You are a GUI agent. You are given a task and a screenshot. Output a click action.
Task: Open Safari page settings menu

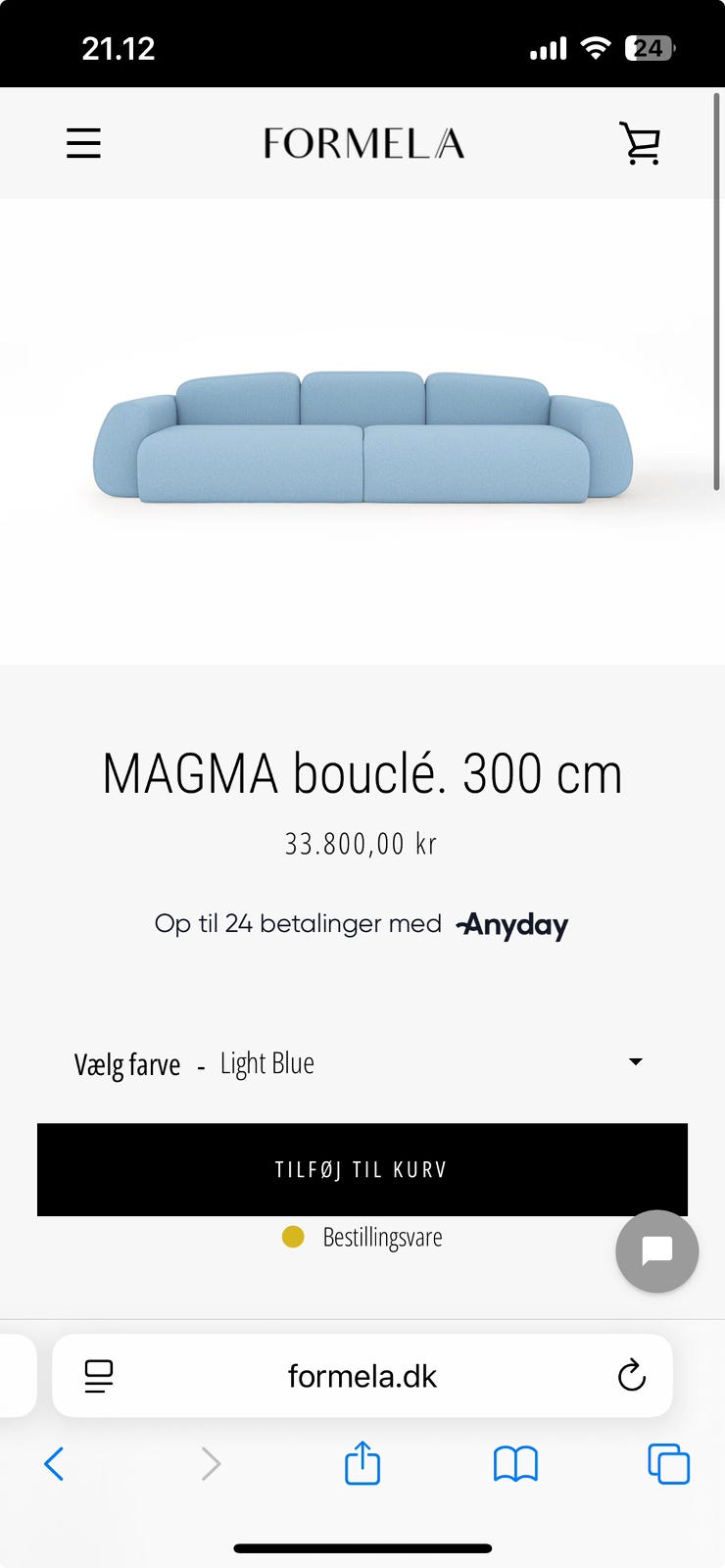pyautogui.click(x=98, y=1376)
